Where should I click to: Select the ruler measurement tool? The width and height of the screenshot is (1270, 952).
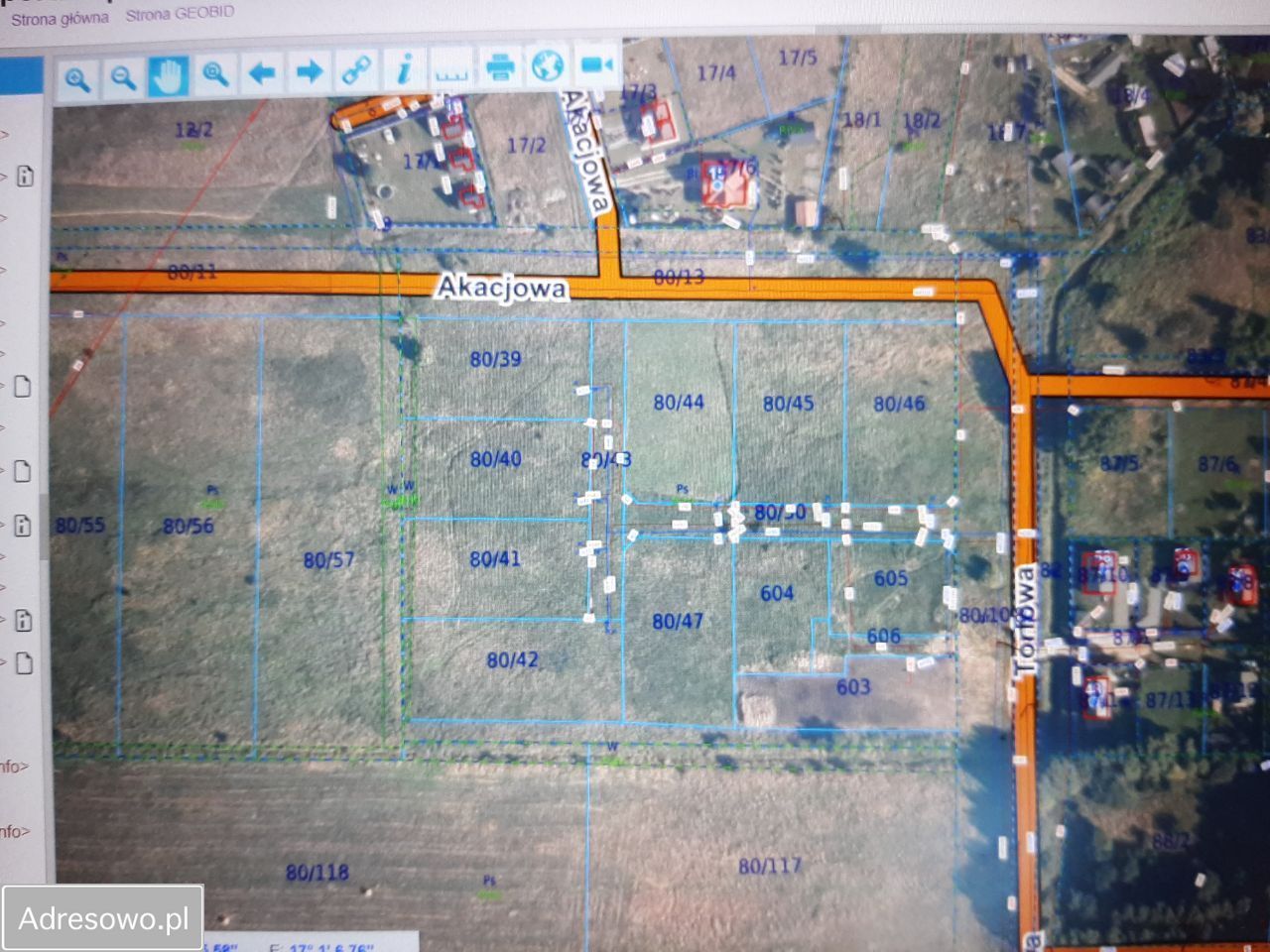(x=451, y=69)
